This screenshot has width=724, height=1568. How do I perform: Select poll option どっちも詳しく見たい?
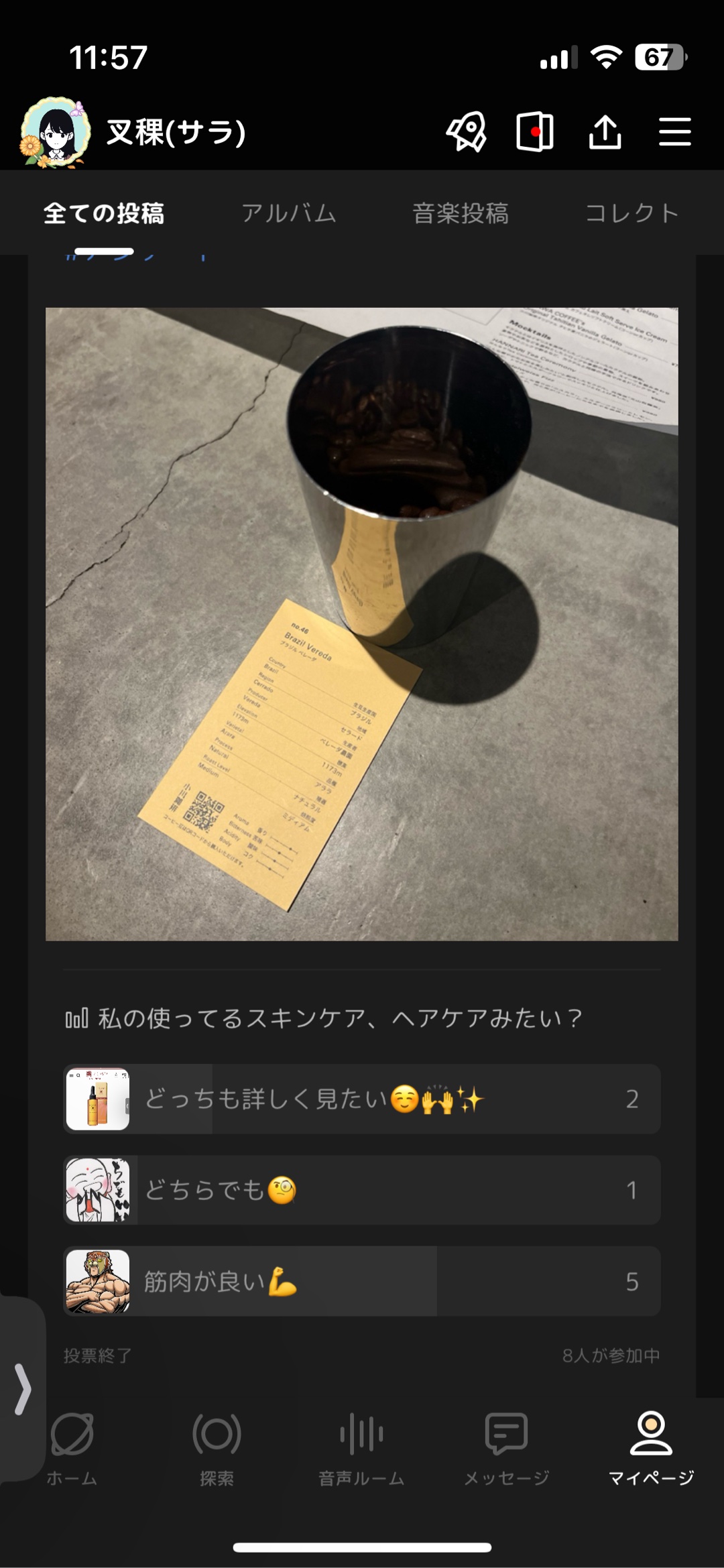[x=362, y=1099]
